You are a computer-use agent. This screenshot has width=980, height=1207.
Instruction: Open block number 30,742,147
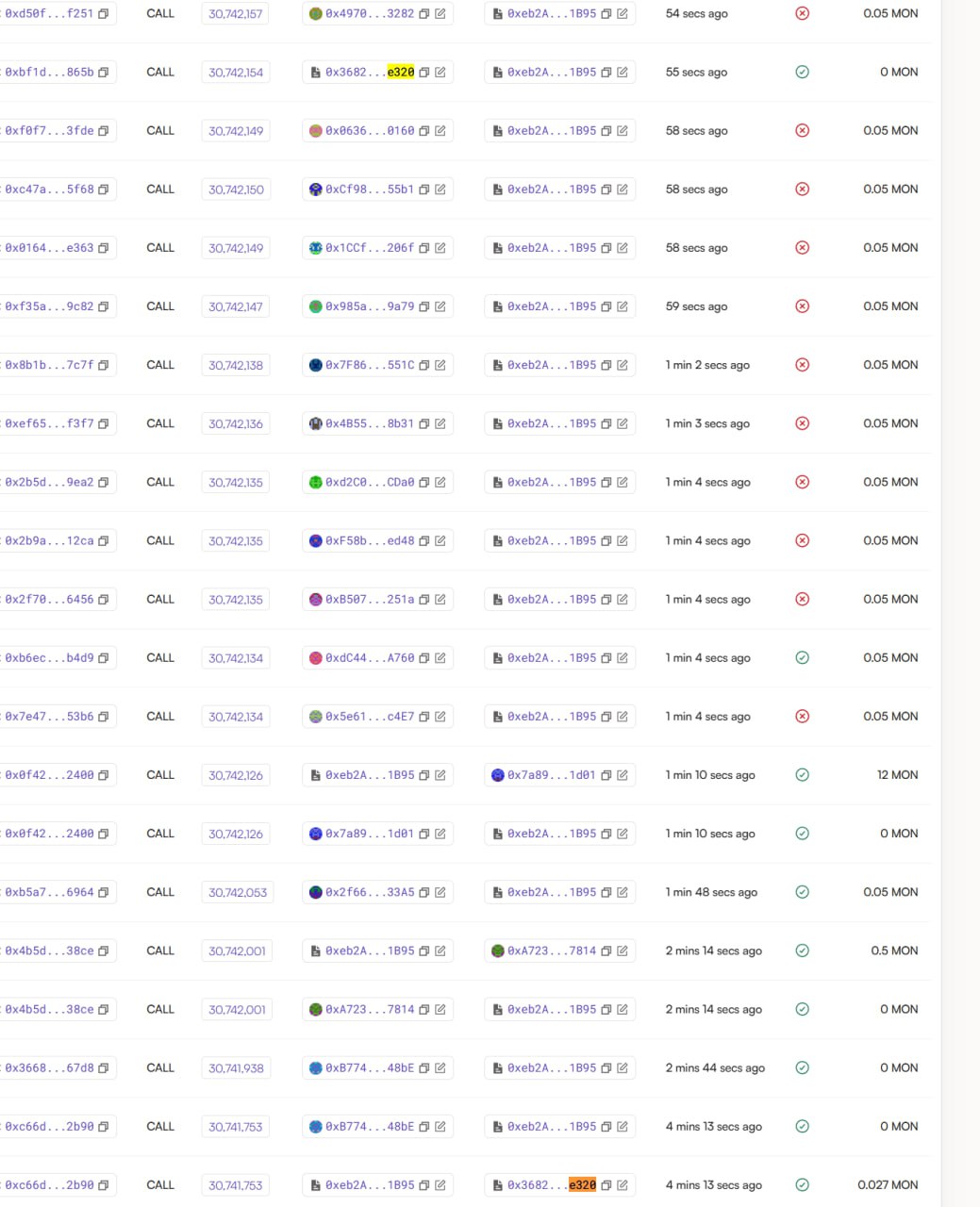click(x=236, y=306)
